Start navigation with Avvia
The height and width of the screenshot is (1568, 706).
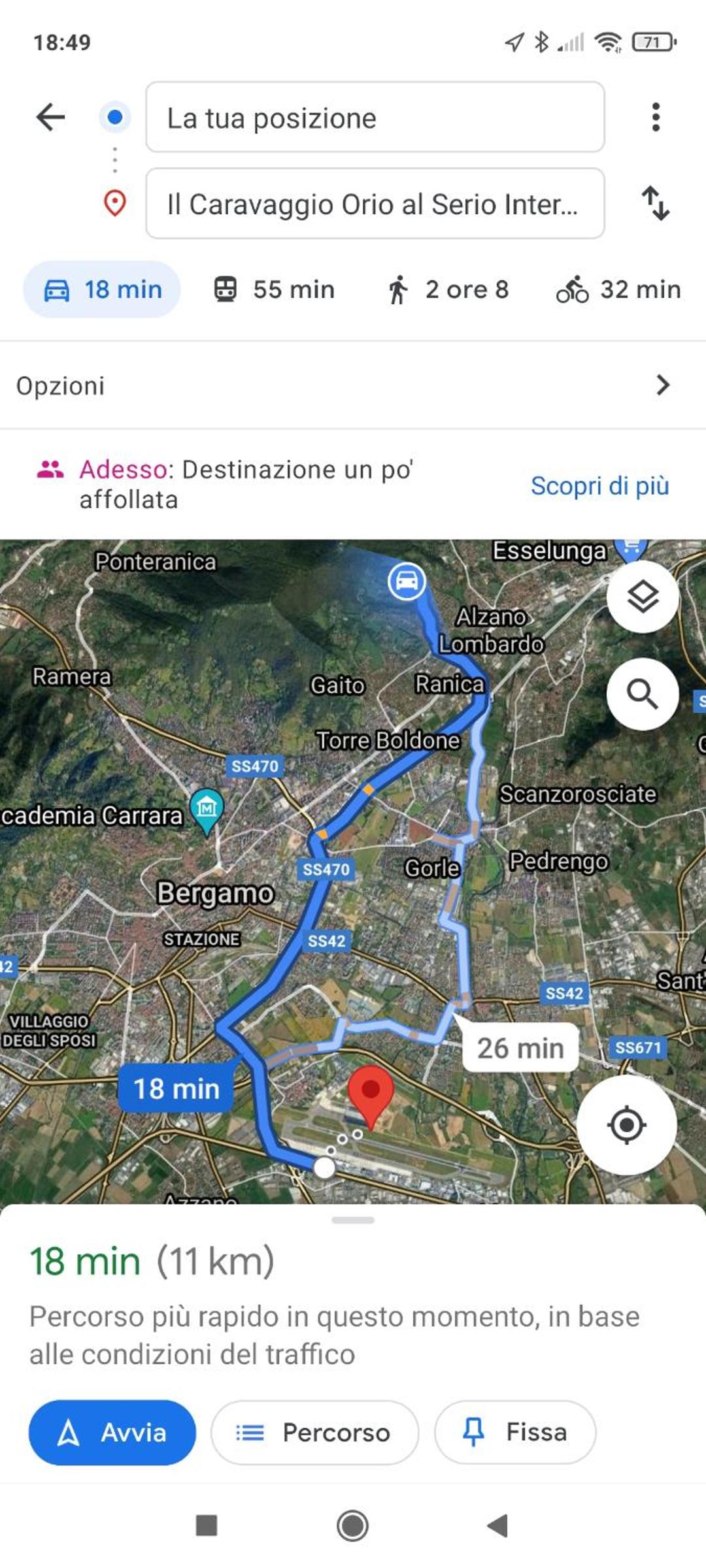pos(112,1433)
